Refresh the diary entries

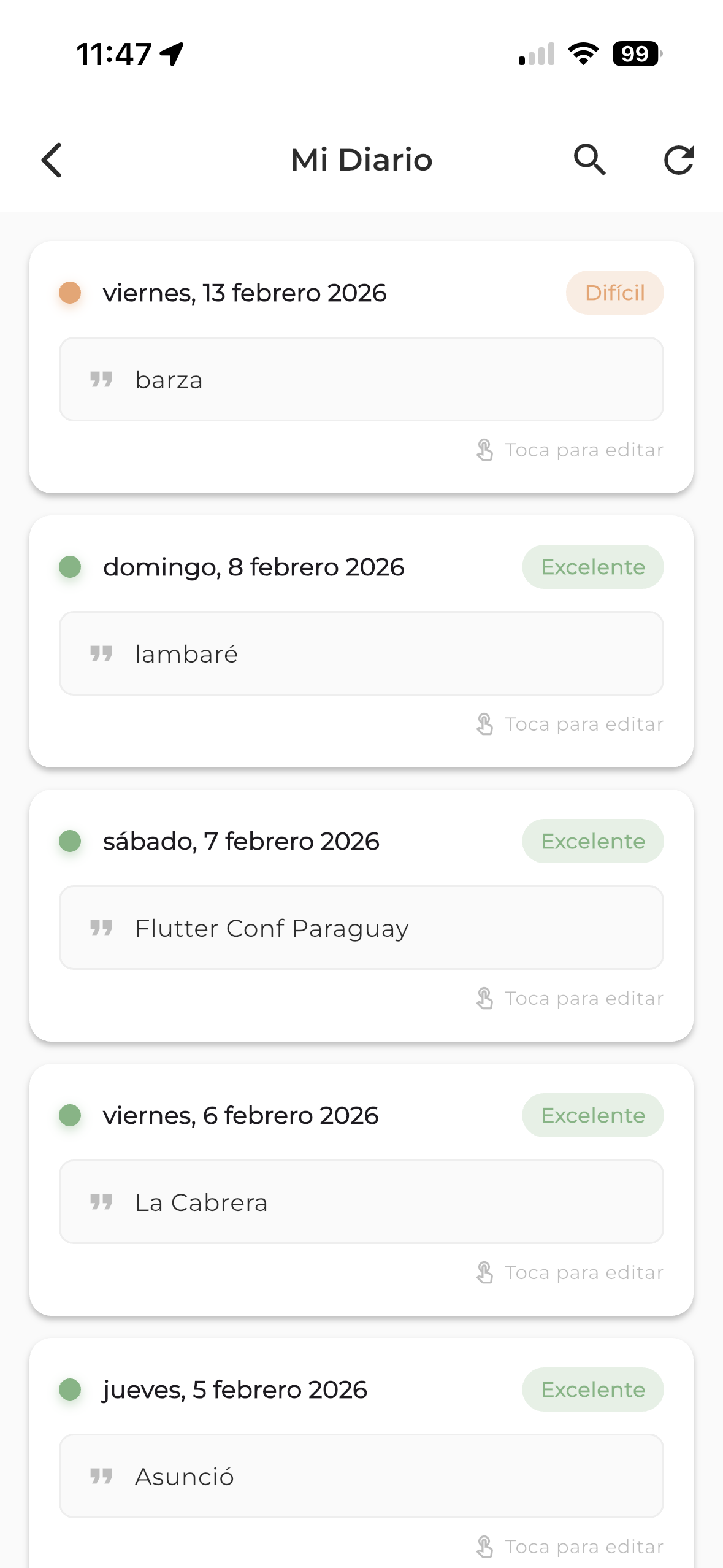pos(679,160)
